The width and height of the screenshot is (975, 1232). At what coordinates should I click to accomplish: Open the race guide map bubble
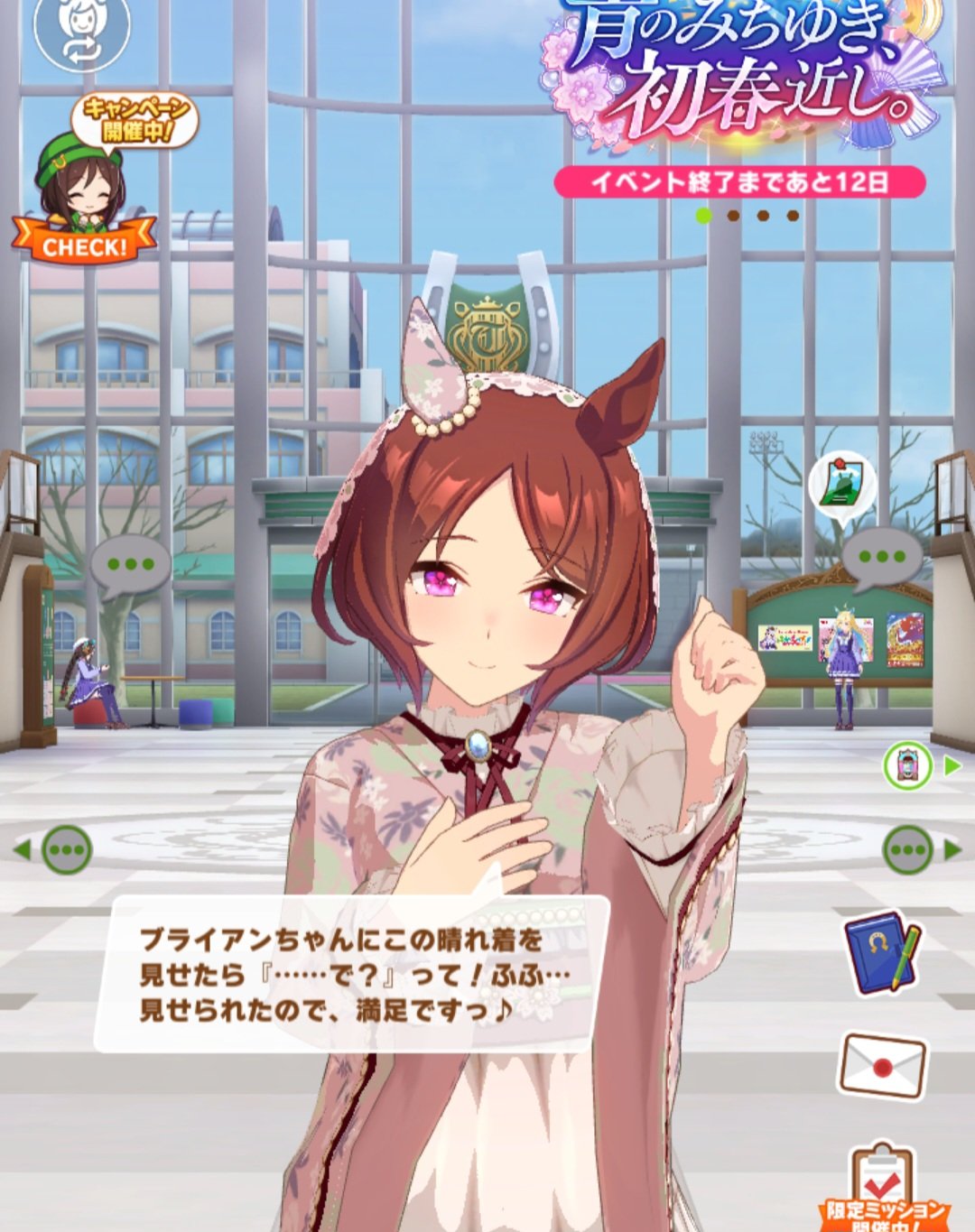841,486
